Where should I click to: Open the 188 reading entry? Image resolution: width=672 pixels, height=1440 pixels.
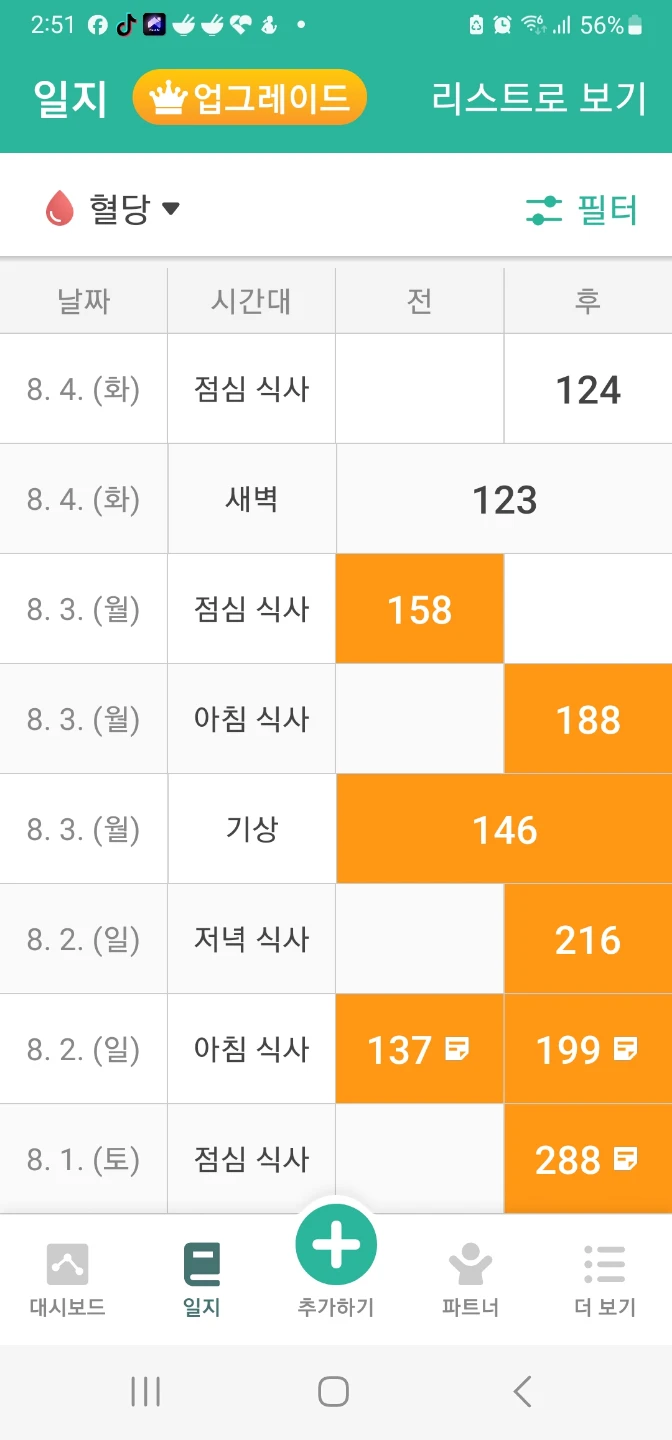pos(588,719)
